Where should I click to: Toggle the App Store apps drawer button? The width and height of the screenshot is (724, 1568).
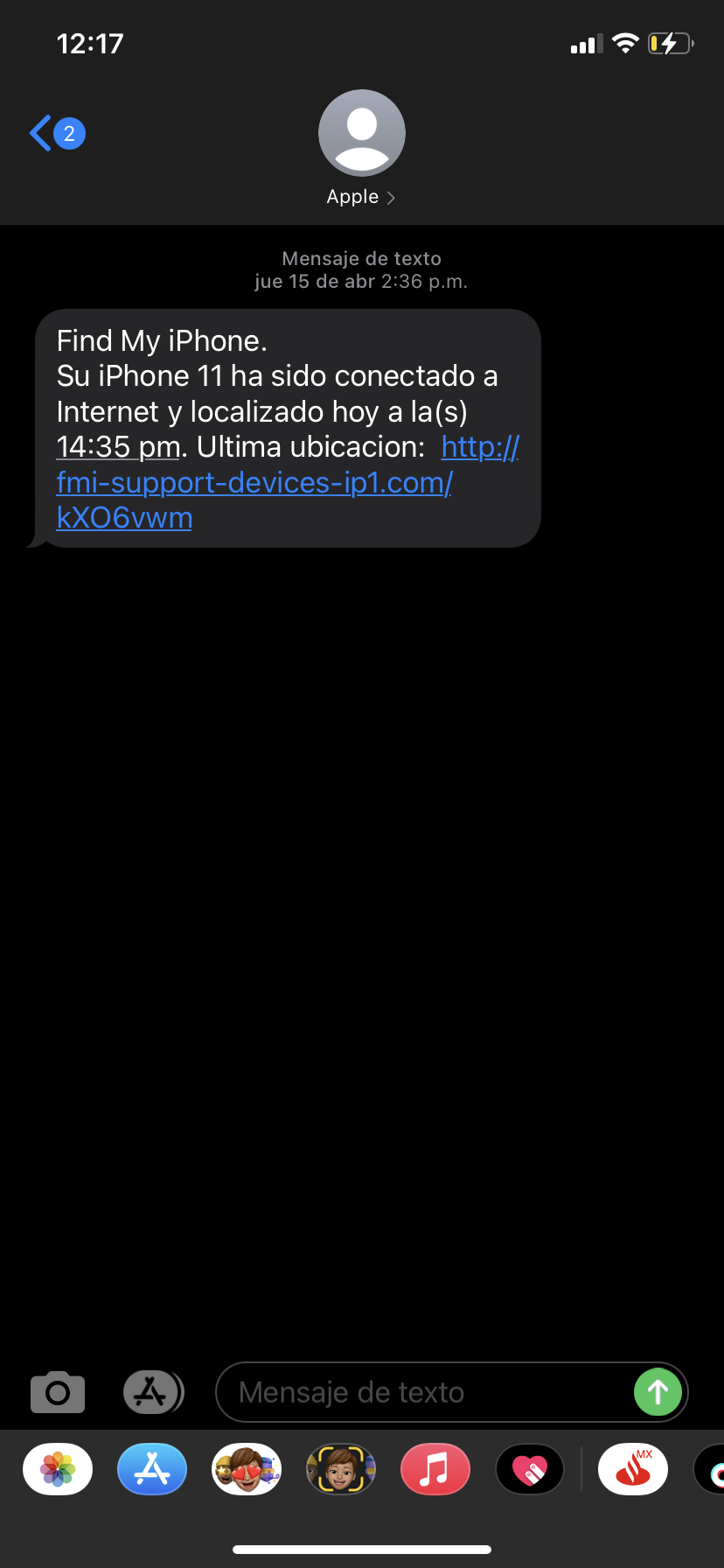click(x=153, y=1391)
